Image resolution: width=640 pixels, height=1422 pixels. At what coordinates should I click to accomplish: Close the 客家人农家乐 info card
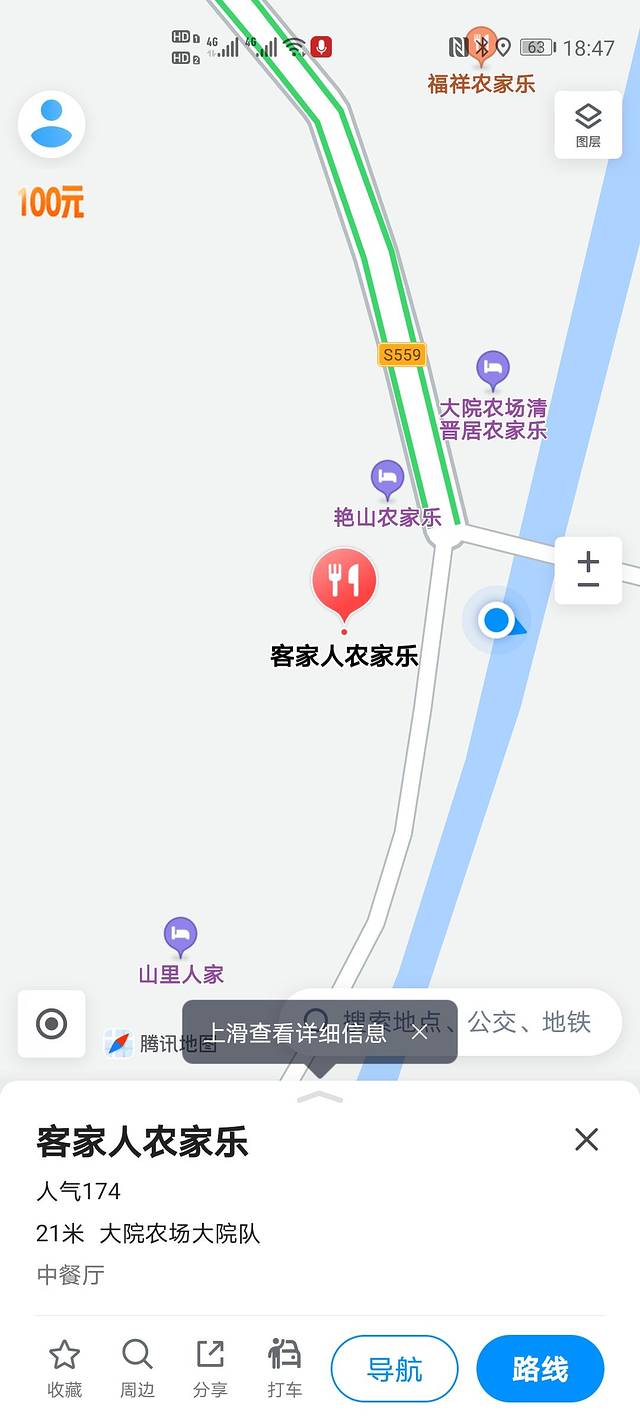[586, 1139]
